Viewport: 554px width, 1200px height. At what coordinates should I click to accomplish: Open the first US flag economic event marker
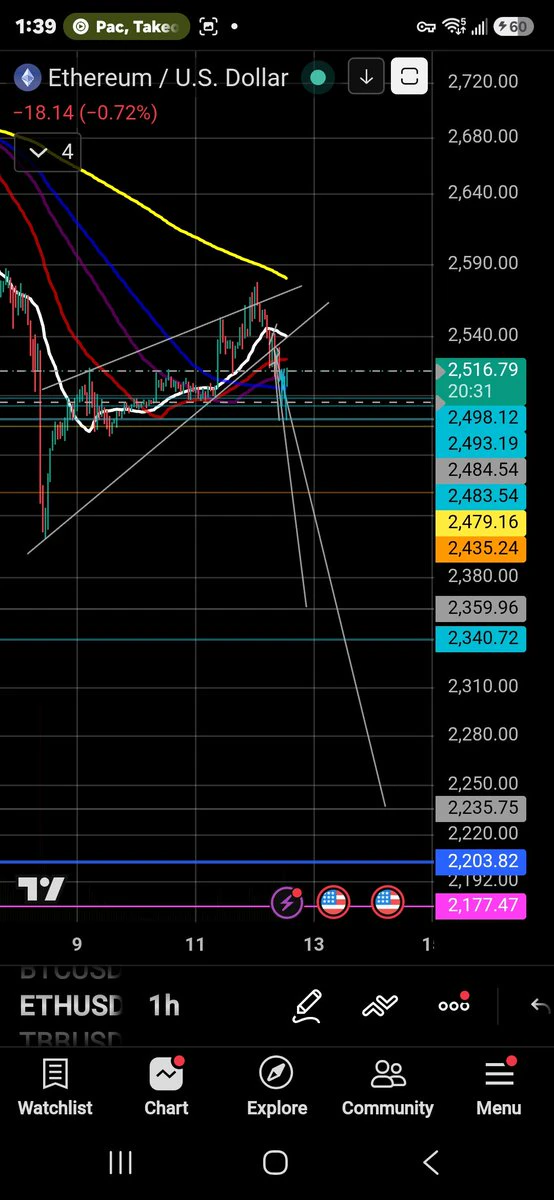(x=334, y=903)
